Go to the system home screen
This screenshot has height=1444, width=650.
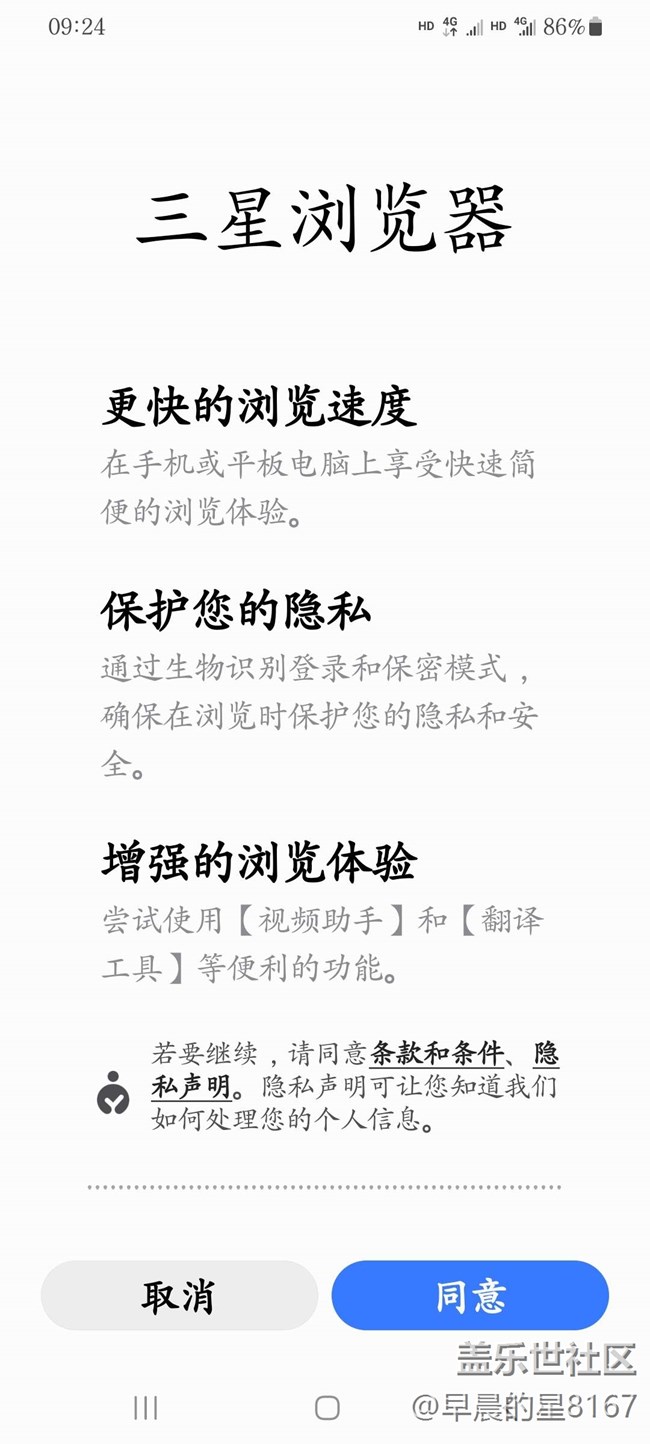(327, 1408)
